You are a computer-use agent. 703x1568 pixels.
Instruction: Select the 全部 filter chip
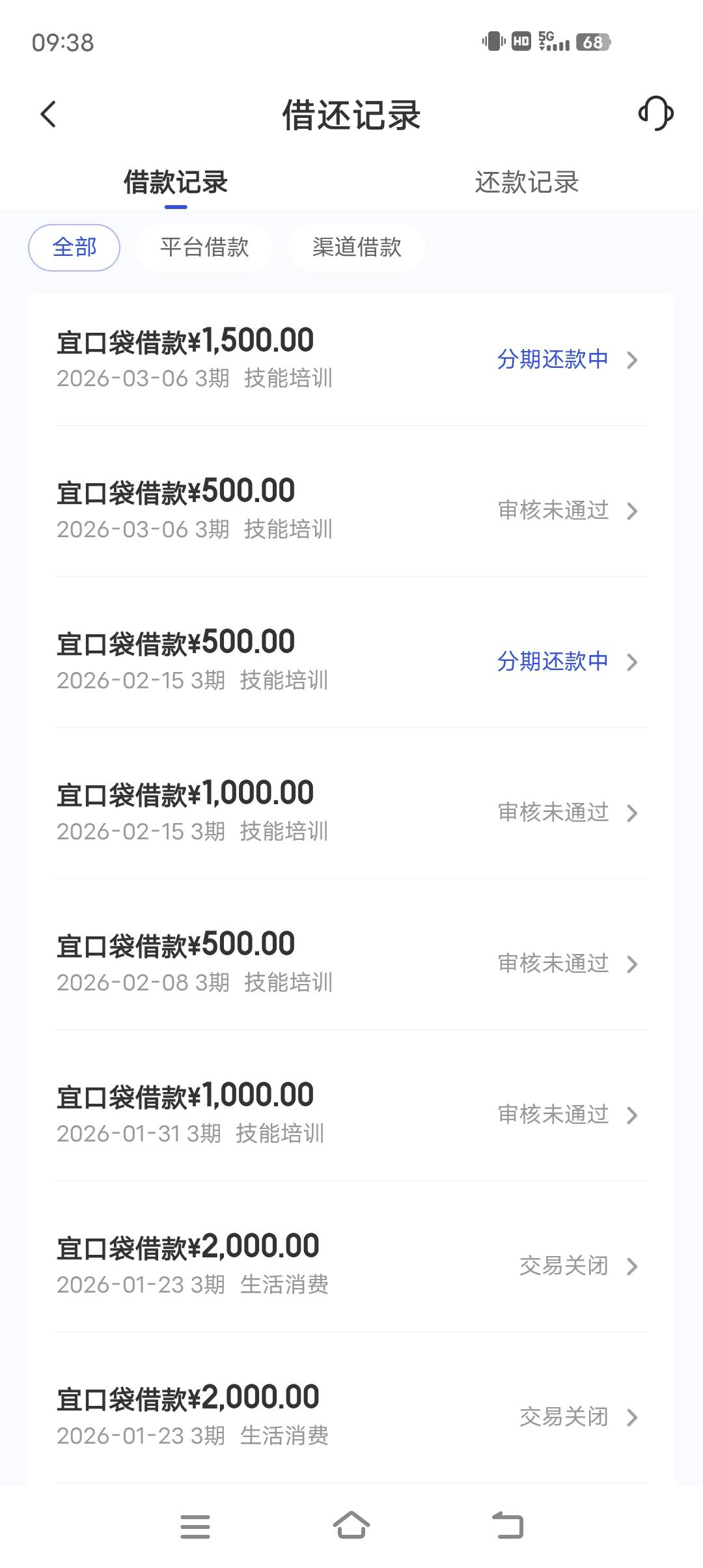pos(74,247)
